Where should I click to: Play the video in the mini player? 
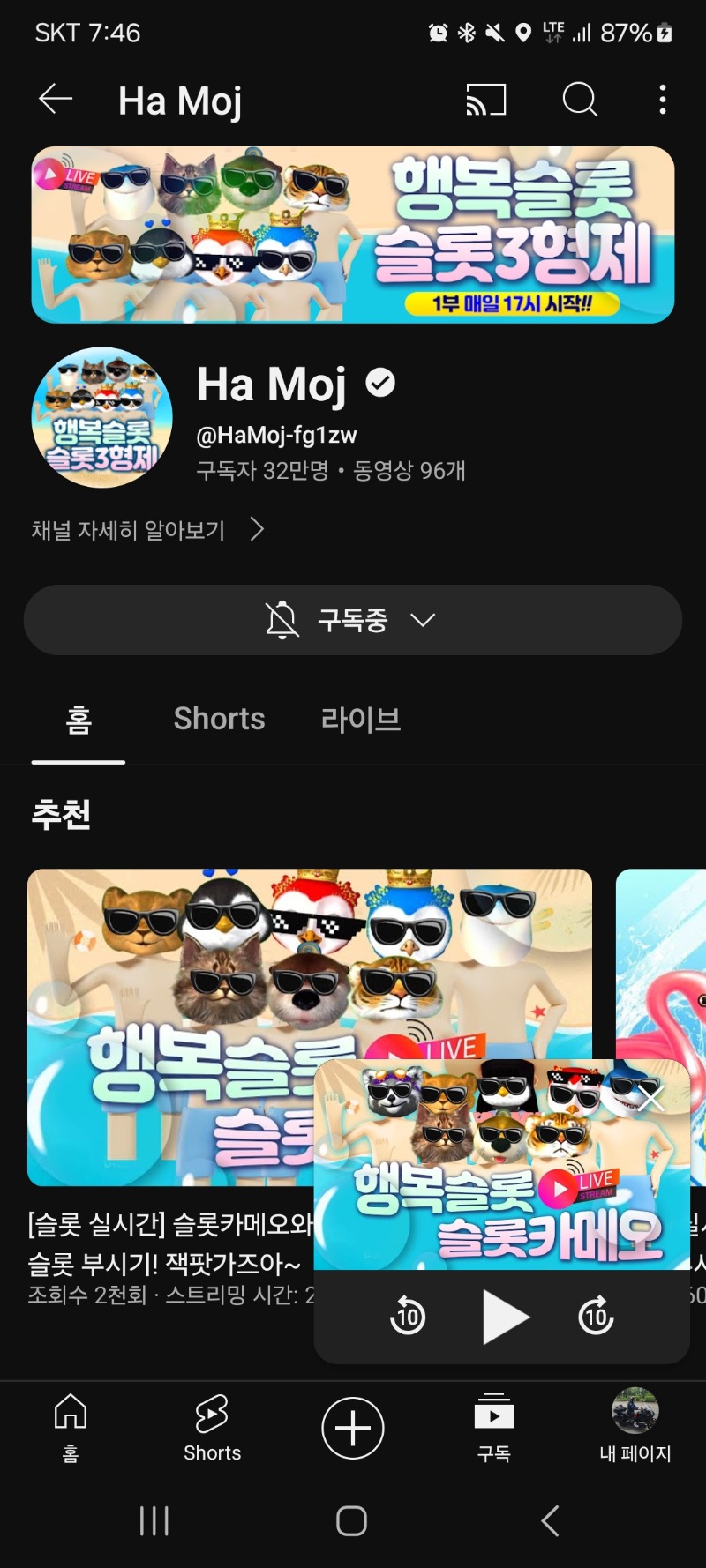click(x=501, y=1317)
